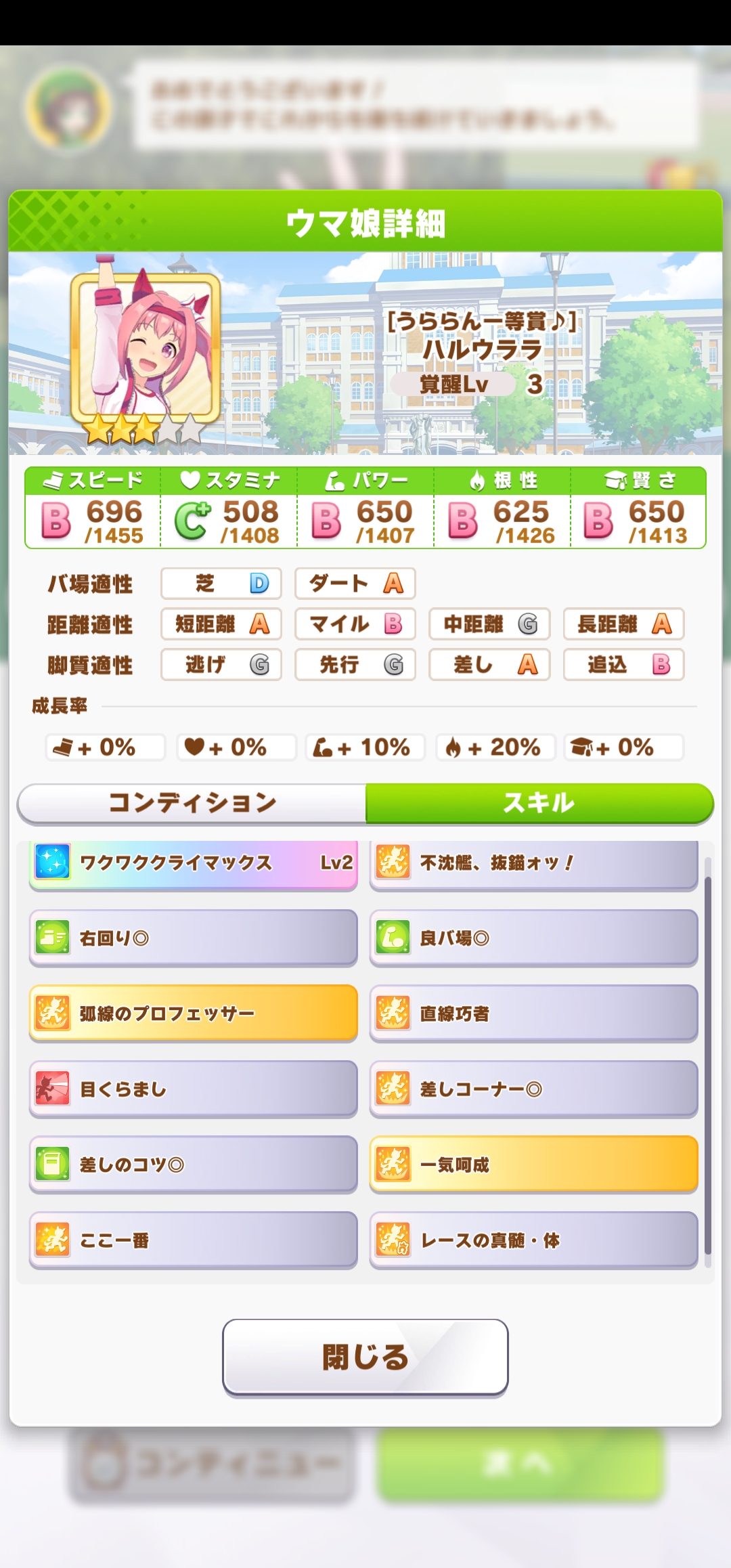Show the 一気呵成 skill details

[533, 1164]
